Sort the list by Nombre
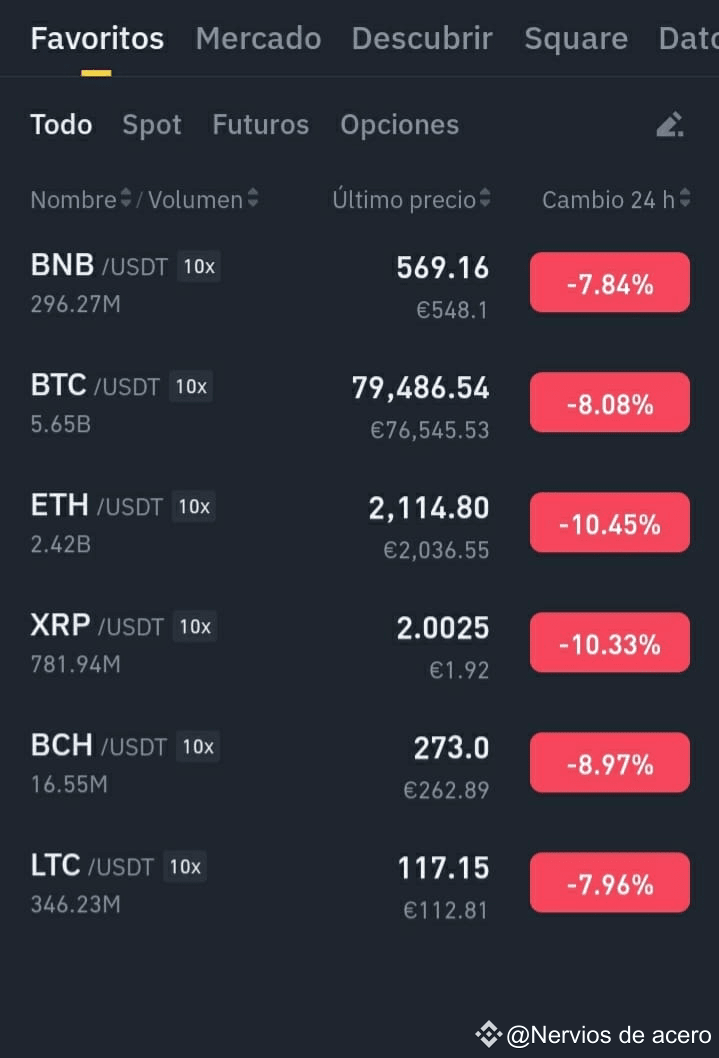The height and width of the screenshot is (1058, 719). point(81,199)
